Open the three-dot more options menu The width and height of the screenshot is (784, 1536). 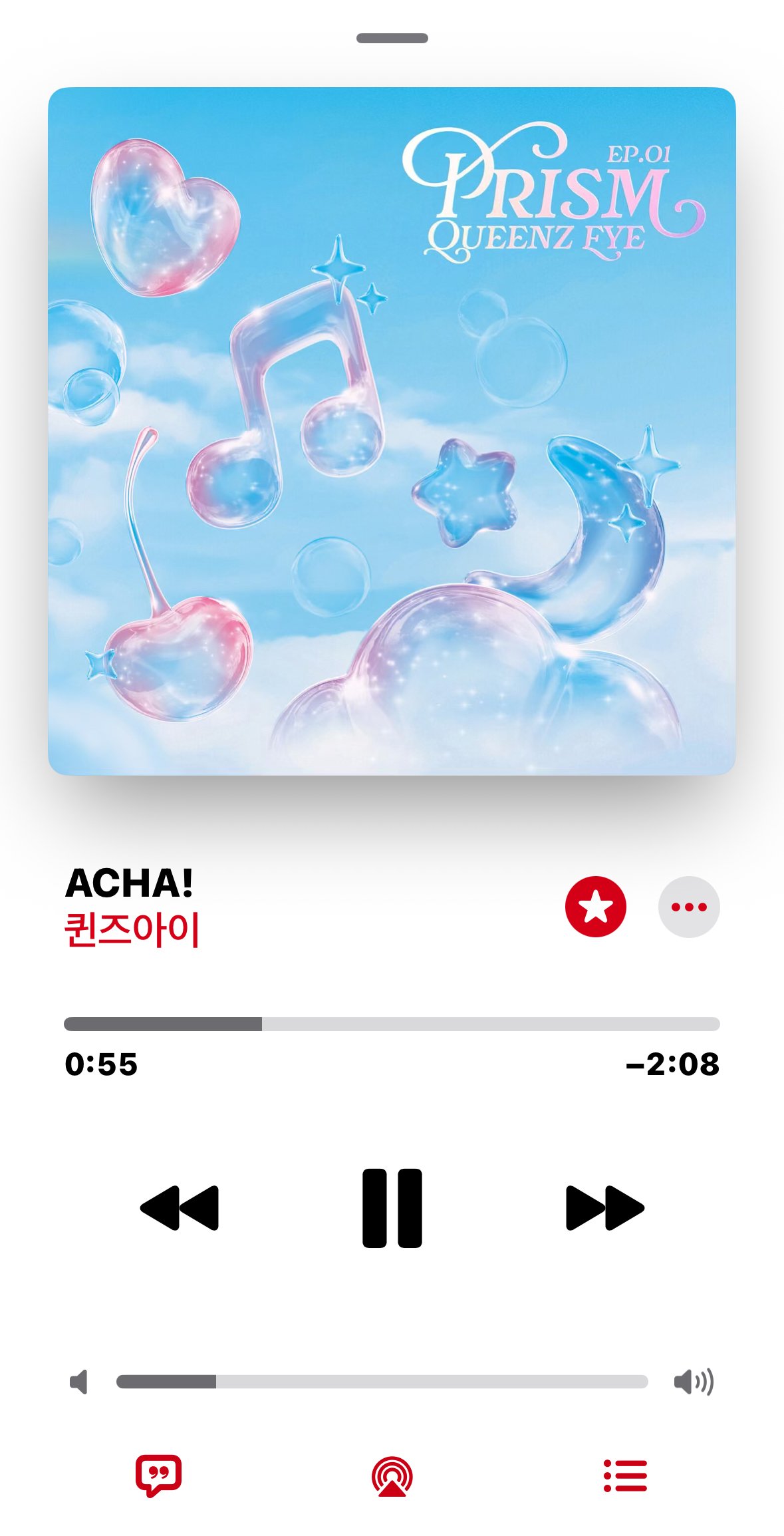coord(689,907)
